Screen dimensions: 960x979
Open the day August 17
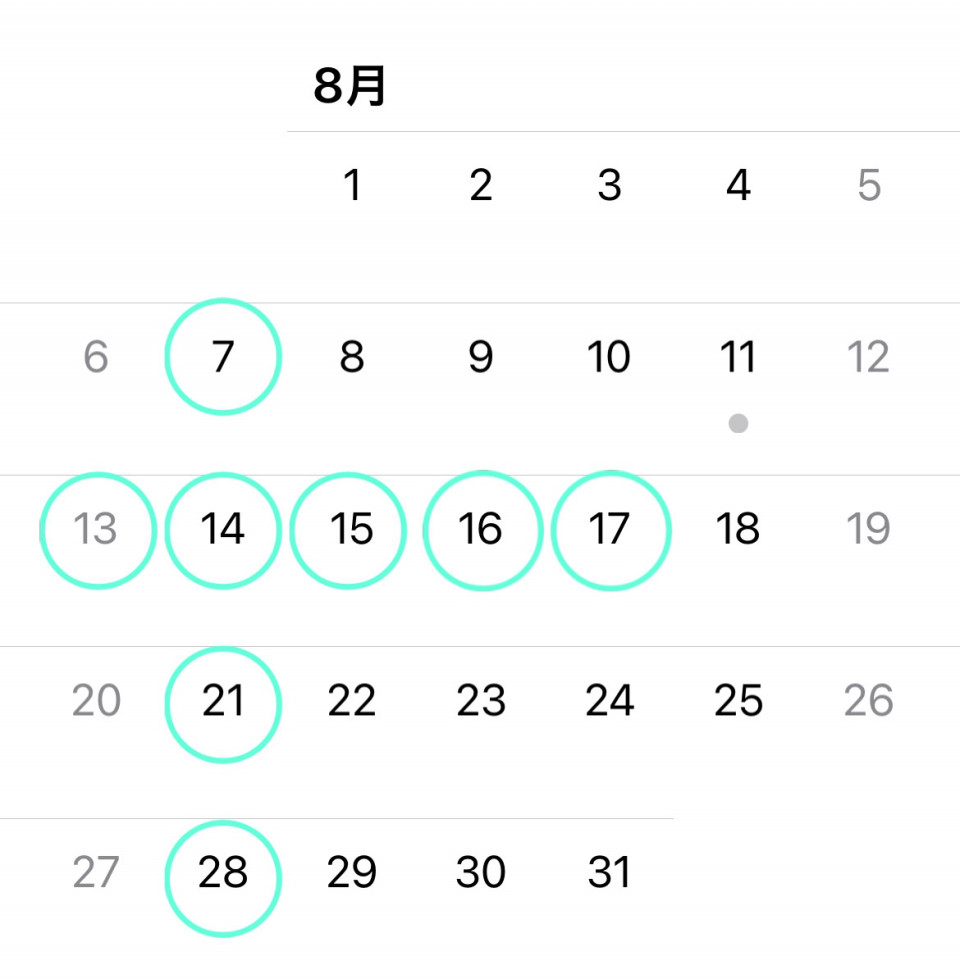(x=610, y=529)
